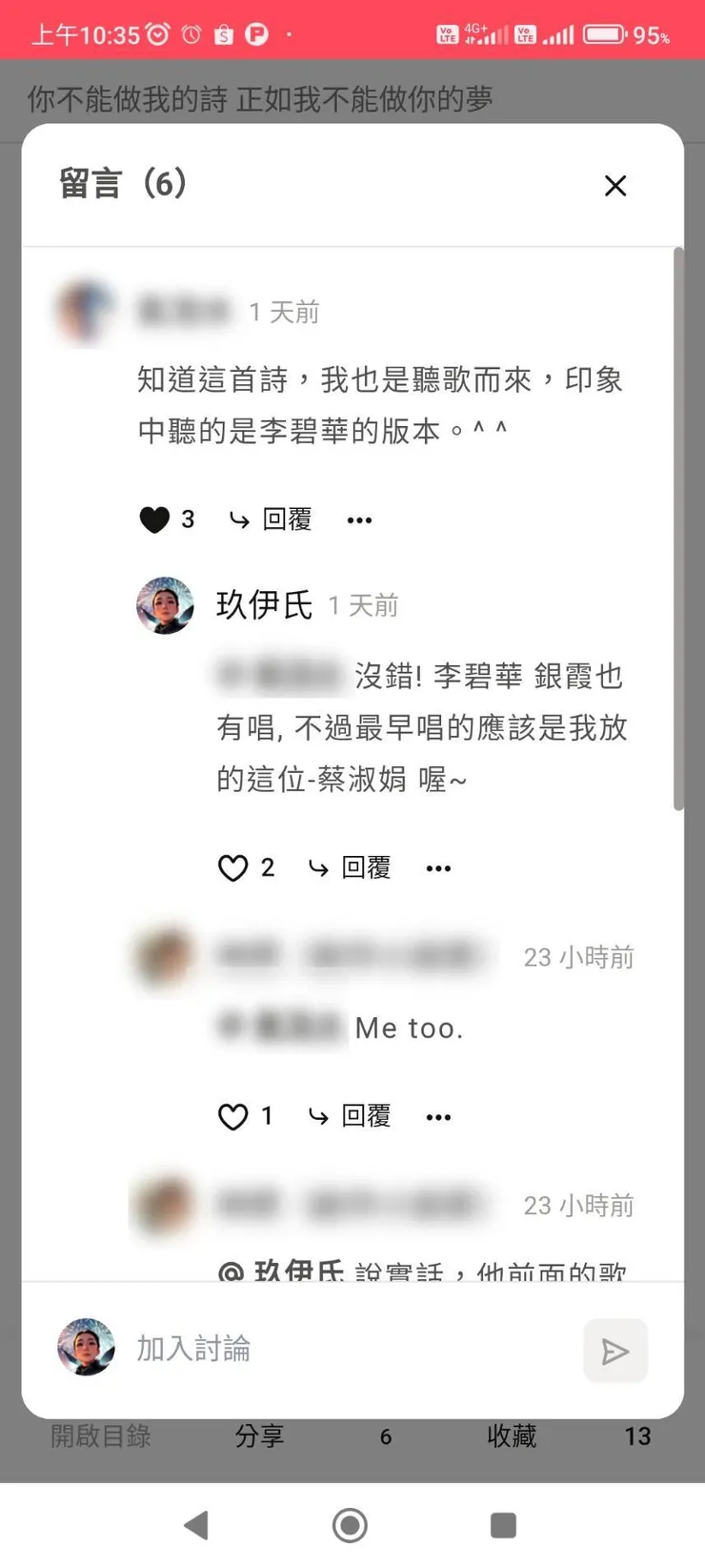
Task: Tap 分享 to share the article
Action: [259, 1436]
